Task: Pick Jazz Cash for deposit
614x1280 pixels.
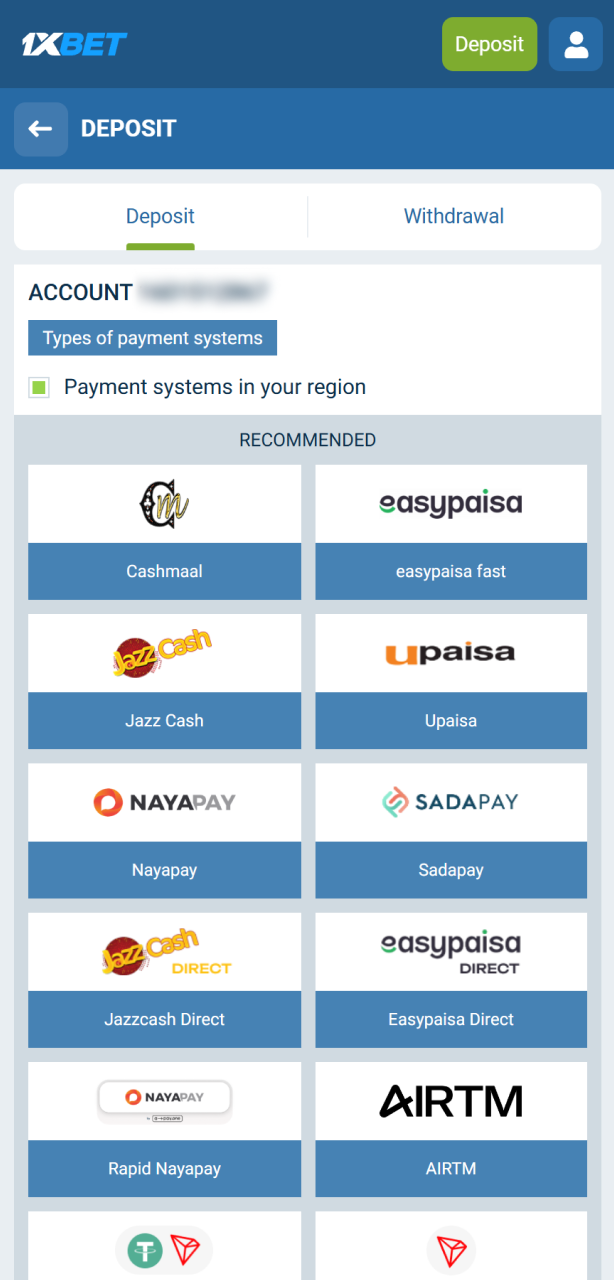Action: pos(164,681)
